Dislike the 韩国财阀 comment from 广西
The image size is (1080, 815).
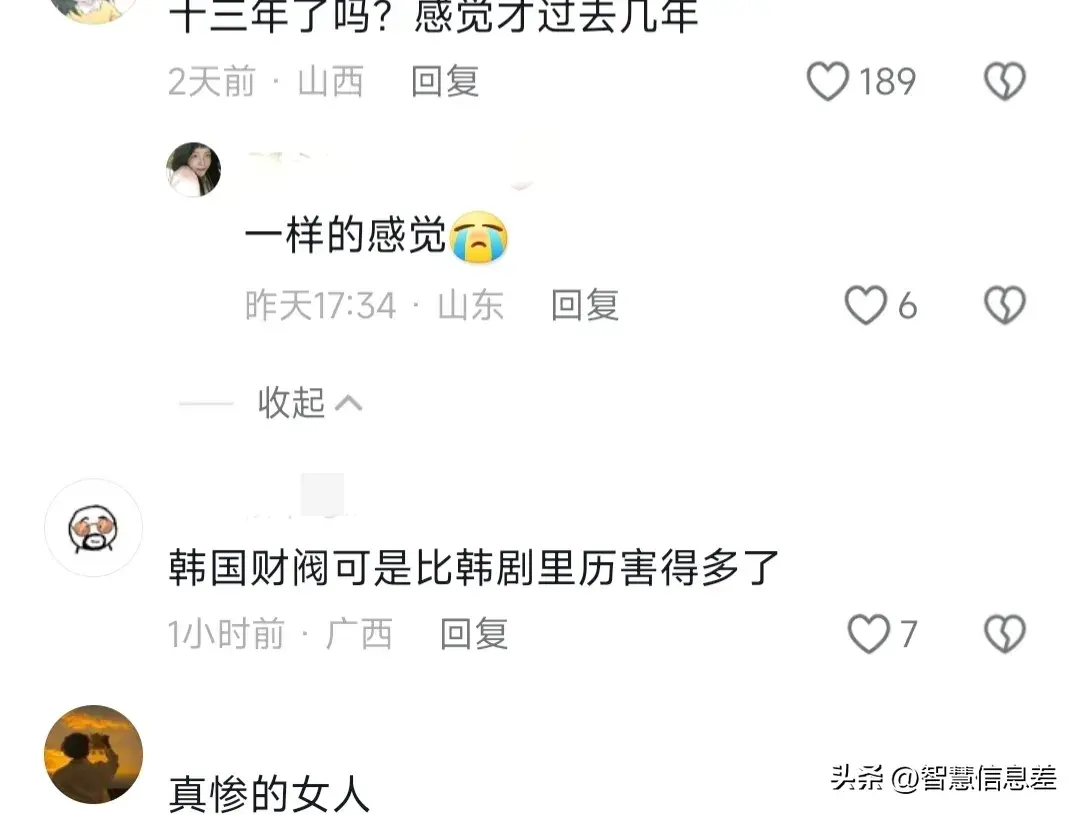click(x=1004, y=633)
